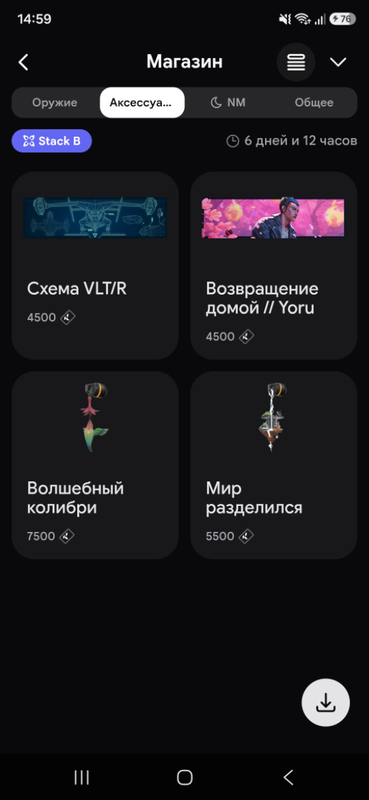Open the Общее tab
The width and height of the screenshot is (369, 800).
314,103
